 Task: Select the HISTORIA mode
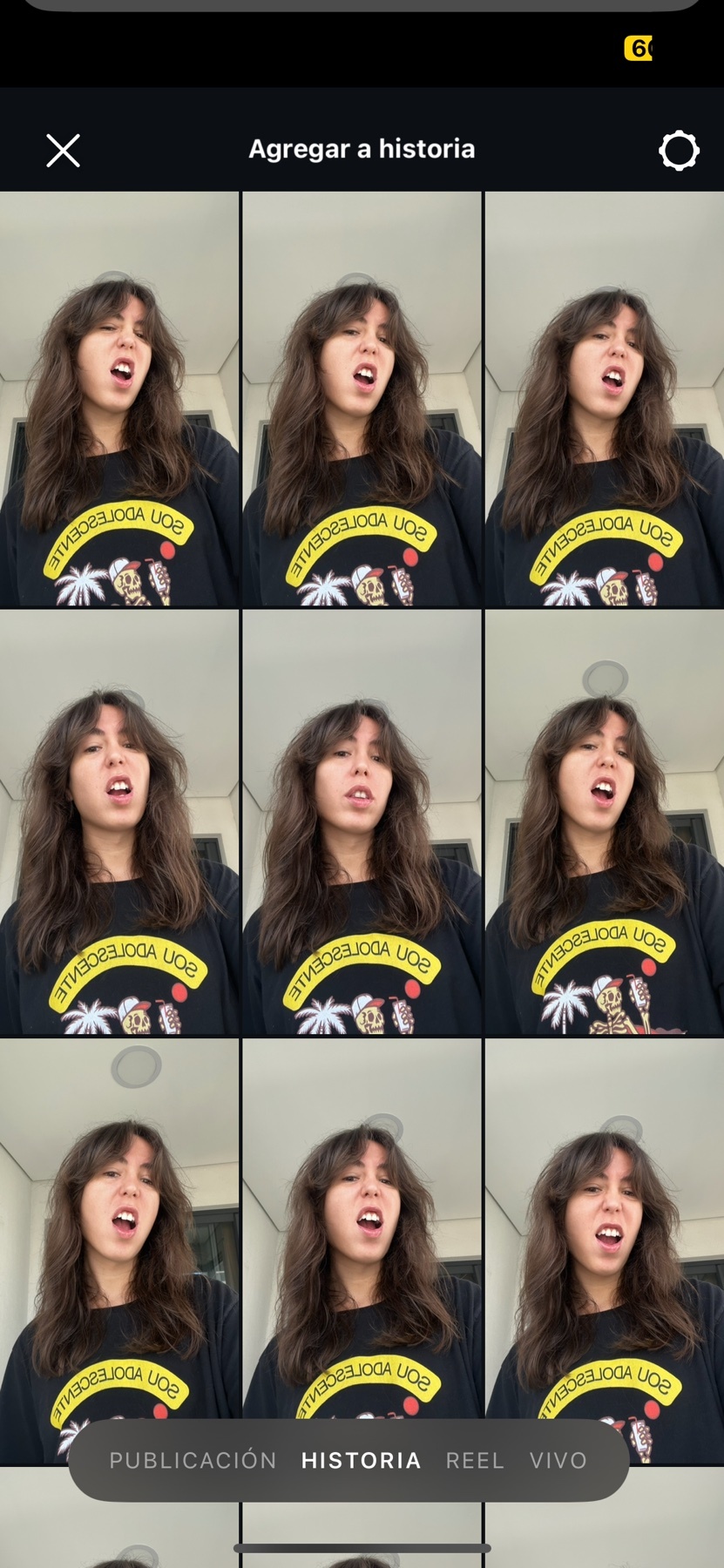tap(361, 1460)
